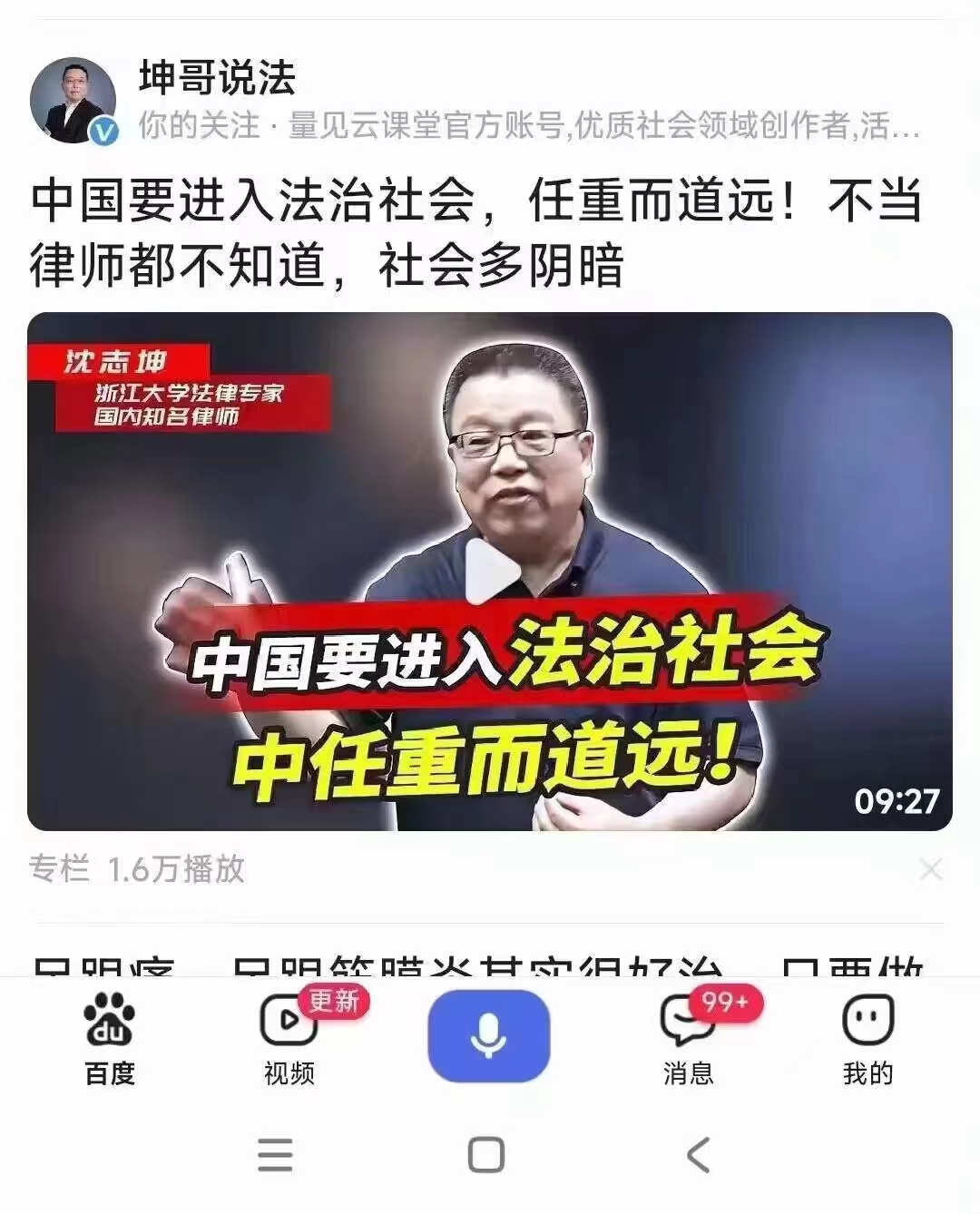This screenshot has width=980, height=1214.
Task: Start voice search with the microphone button
Action: point(488,1036)
